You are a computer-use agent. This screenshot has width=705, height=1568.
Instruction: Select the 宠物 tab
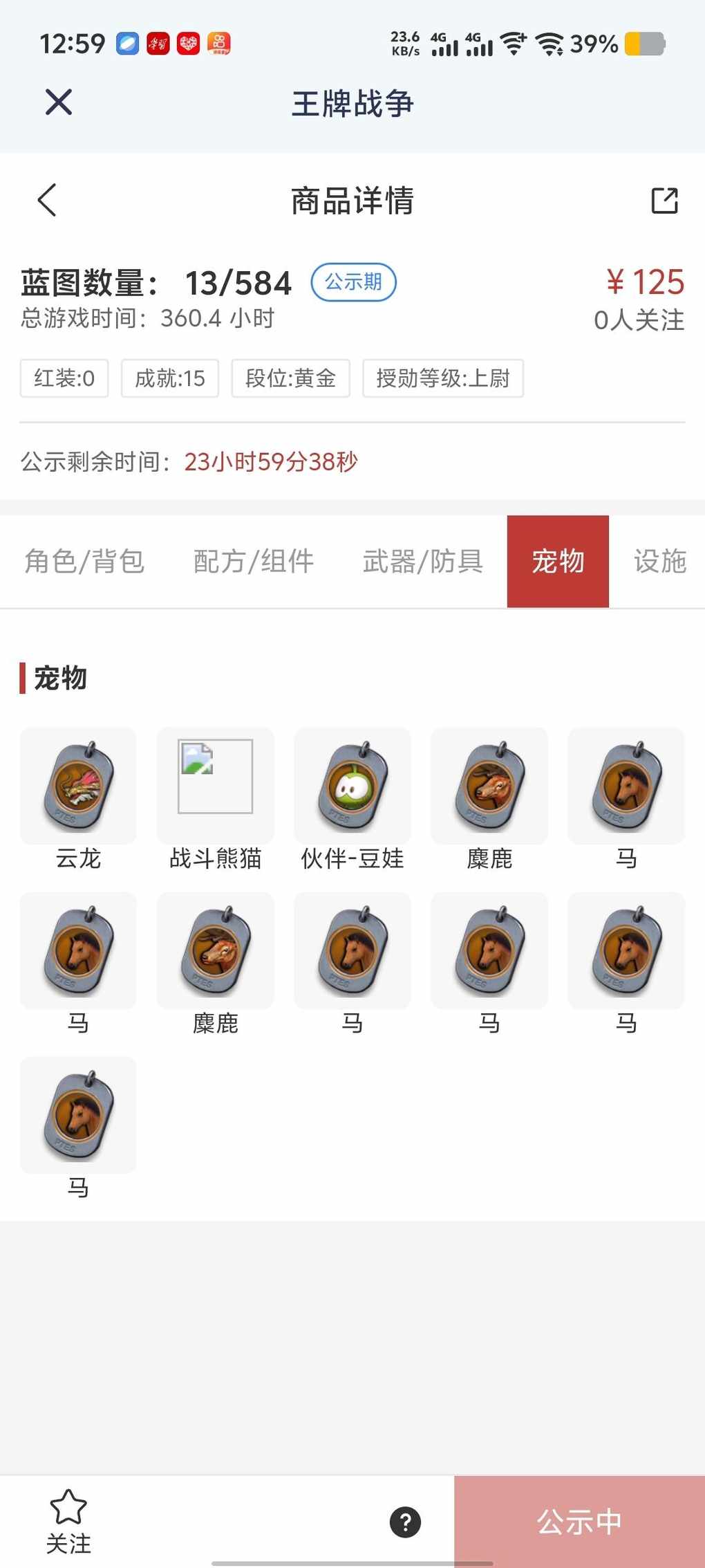558,561
